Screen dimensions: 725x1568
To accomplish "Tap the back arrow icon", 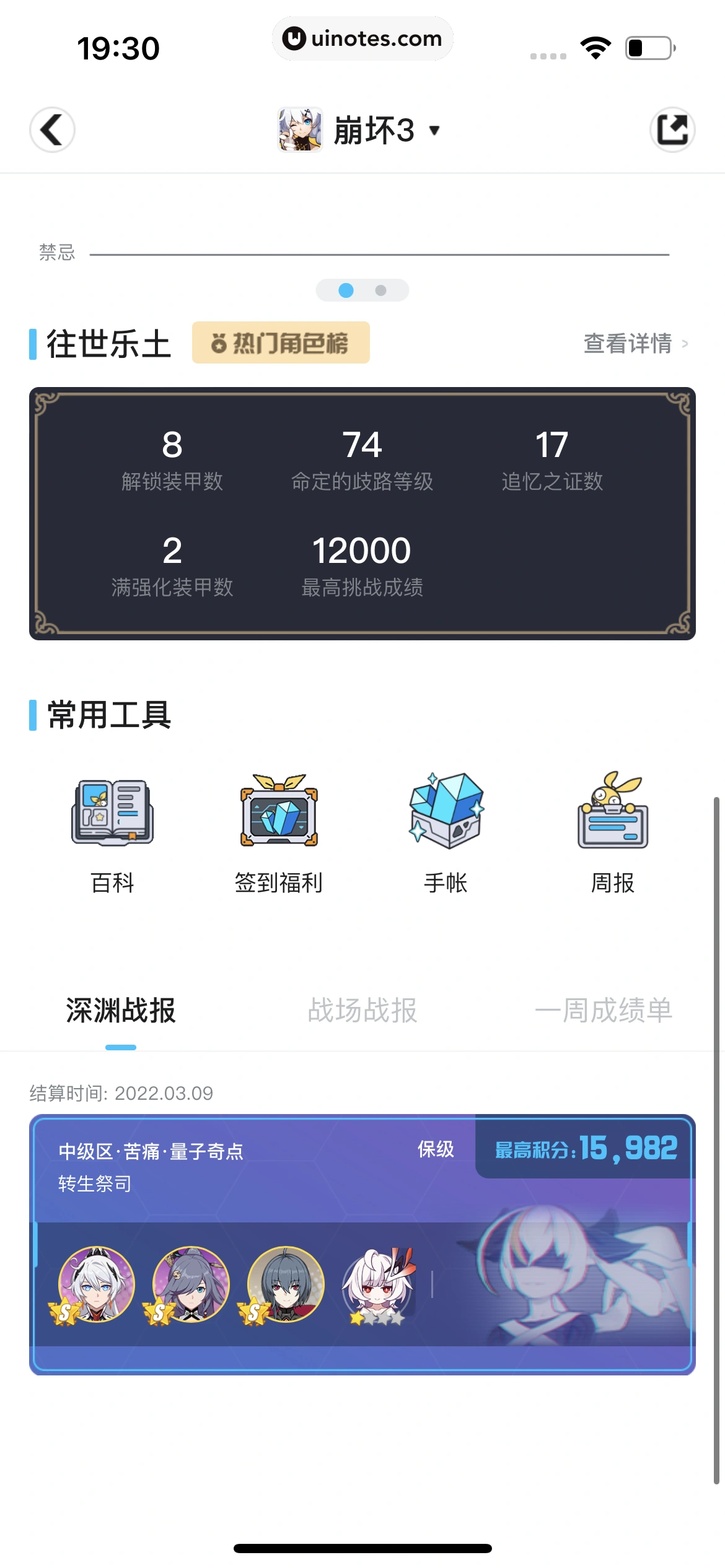I will pos(53,131).
